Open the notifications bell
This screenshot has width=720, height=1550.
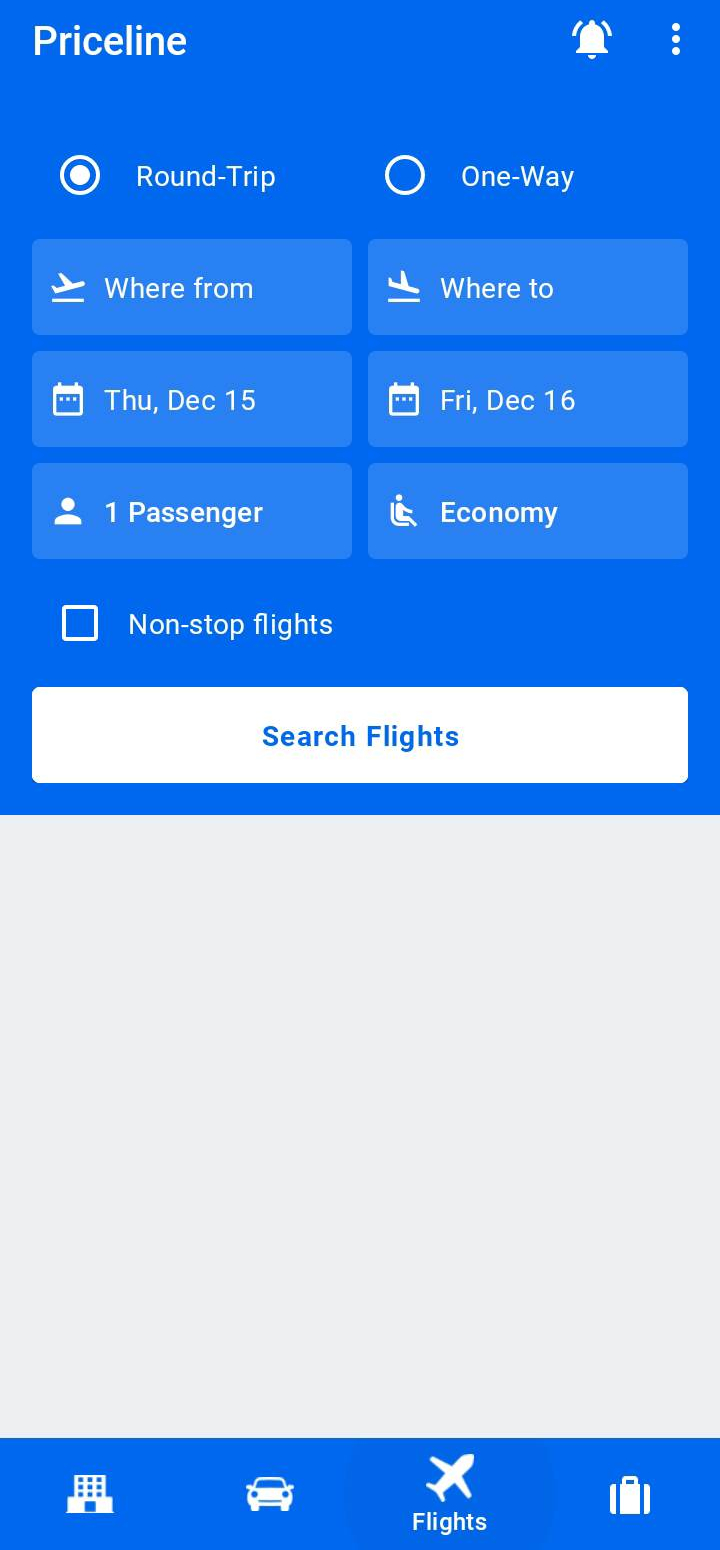tap(591, 40)
